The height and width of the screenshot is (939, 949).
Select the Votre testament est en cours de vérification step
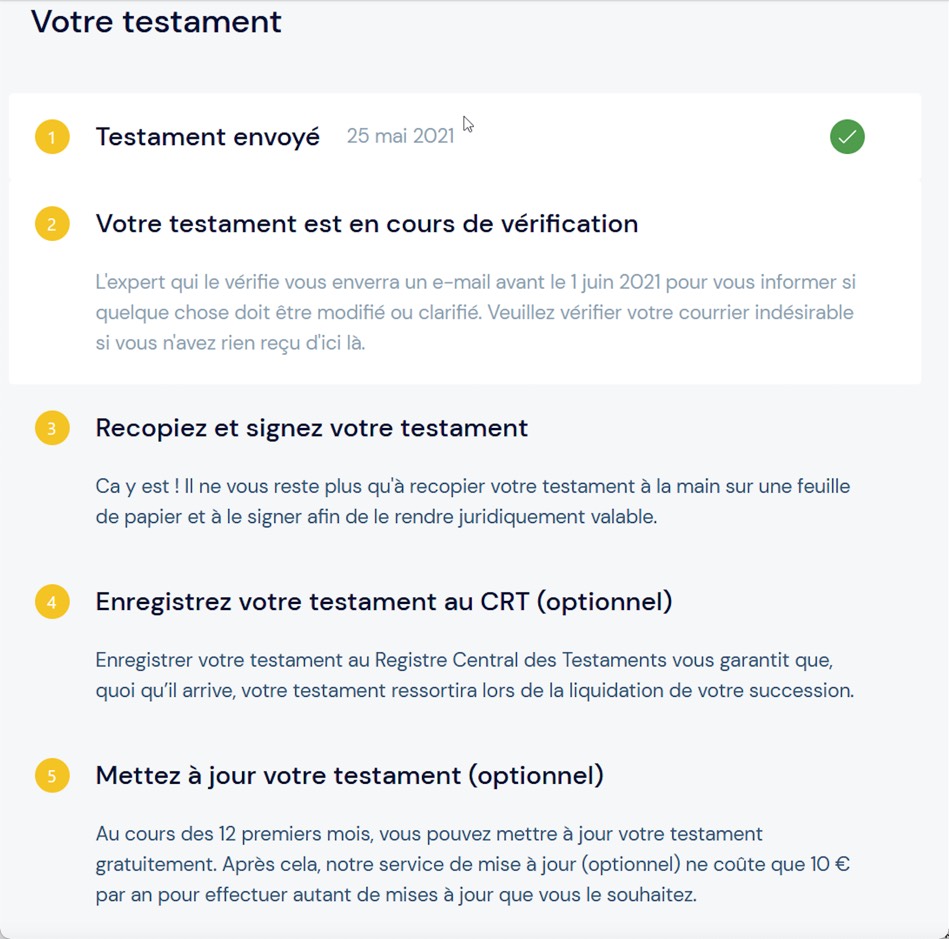(366, 224)
